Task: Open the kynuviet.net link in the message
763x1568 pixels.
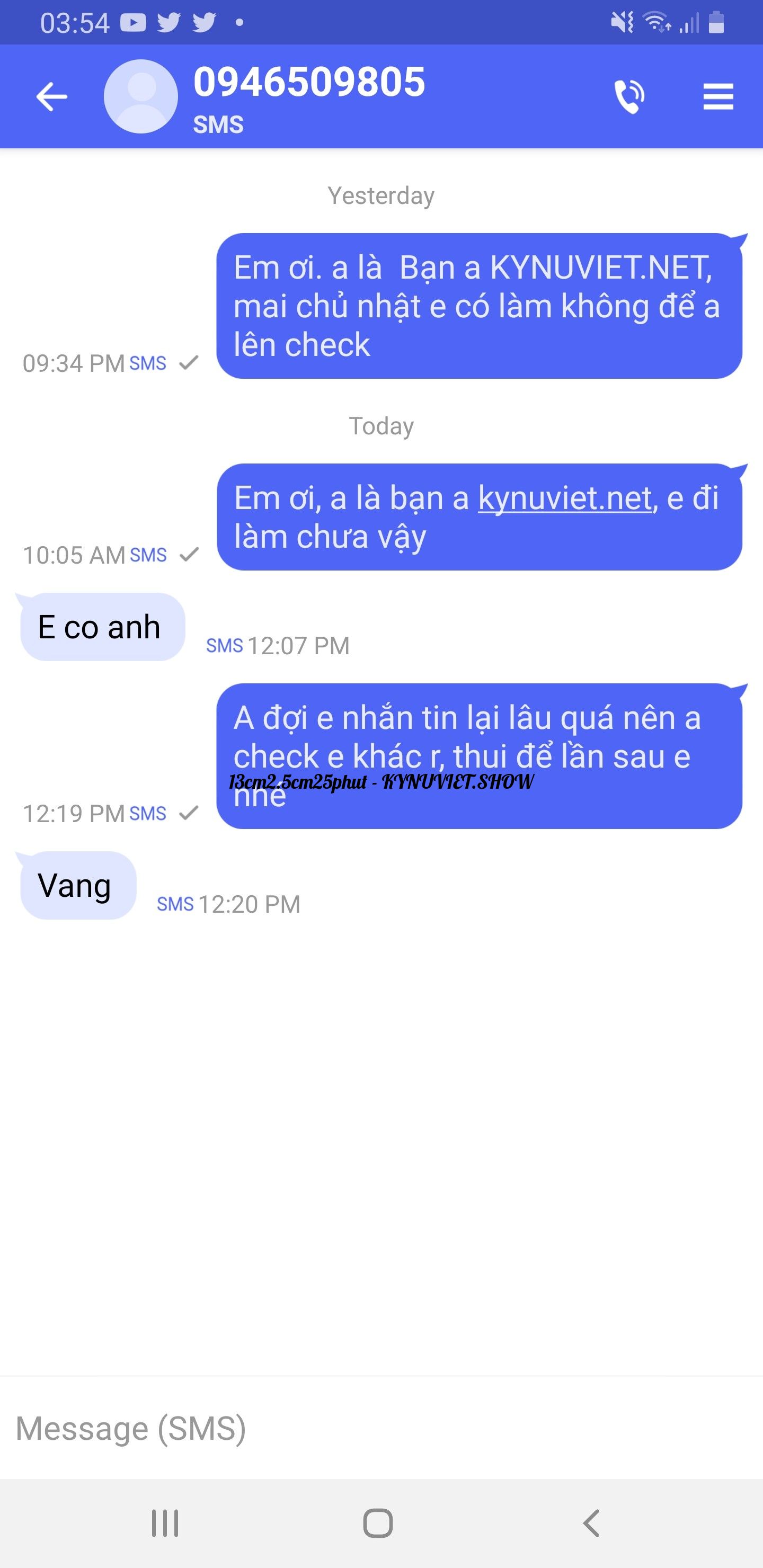Action: [x=564, y=498]
